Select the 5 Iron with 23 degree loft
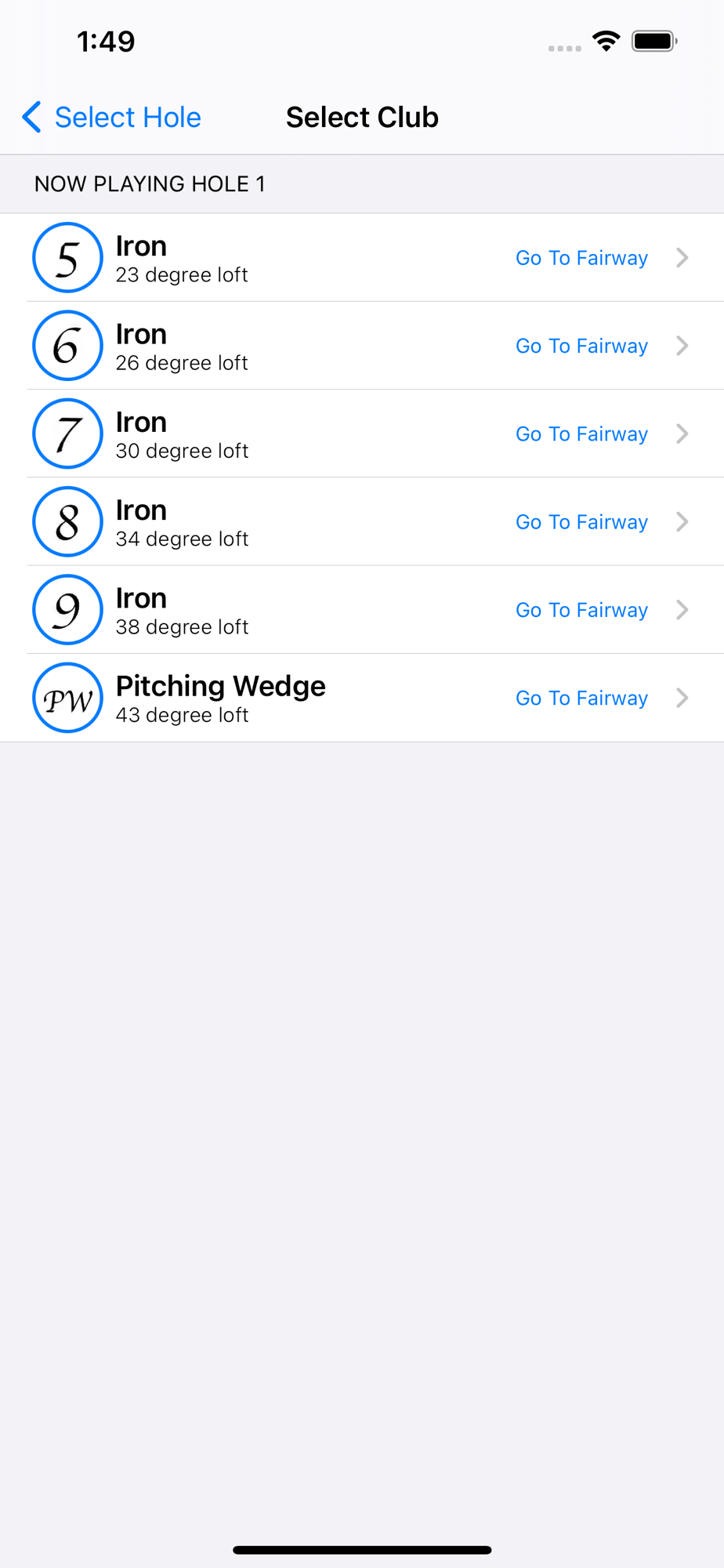The height and width of the screenshot is (1568, 724). pos(362,258)
